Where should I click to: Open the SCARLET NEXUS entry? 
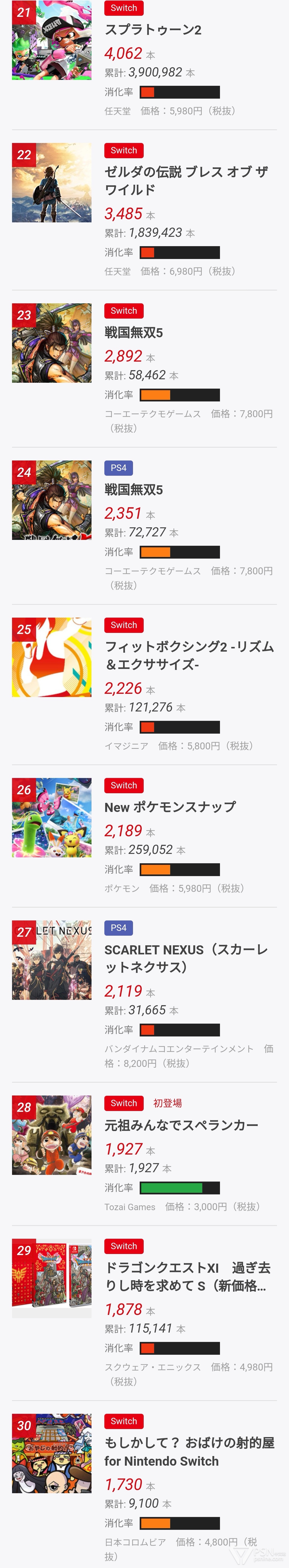tap(186, 958)
